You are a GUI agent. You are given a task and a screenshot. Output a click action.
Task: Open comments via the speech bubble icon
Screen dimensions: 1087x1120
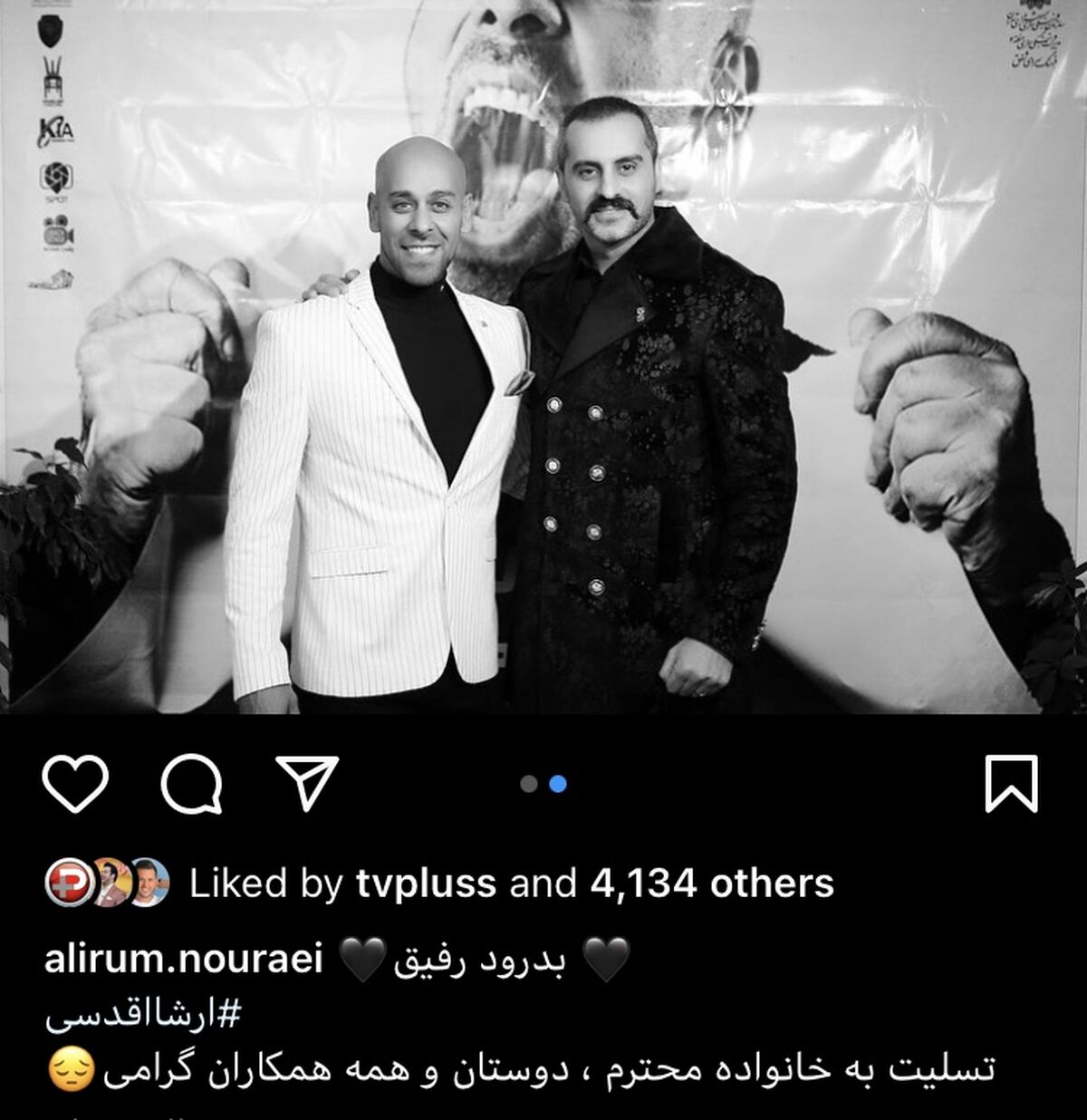pos(191,784)
